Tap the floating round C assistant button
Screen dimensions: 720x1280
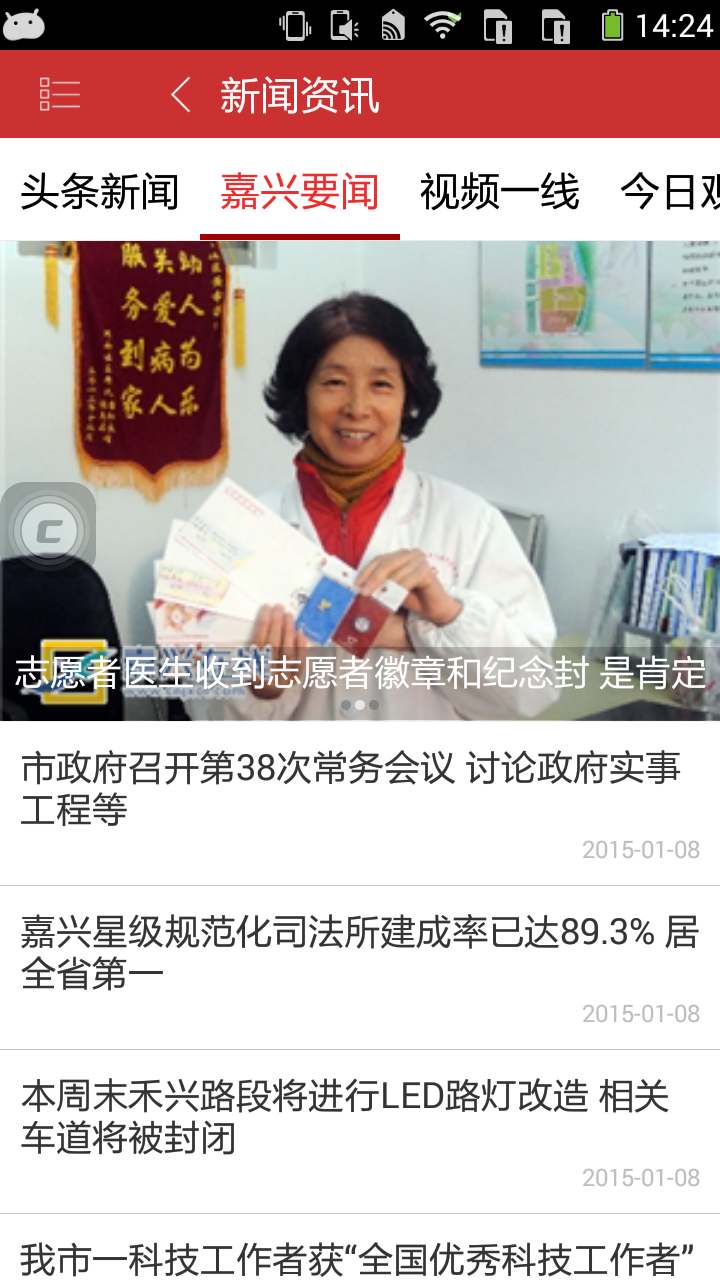click(x=48, y=531)
